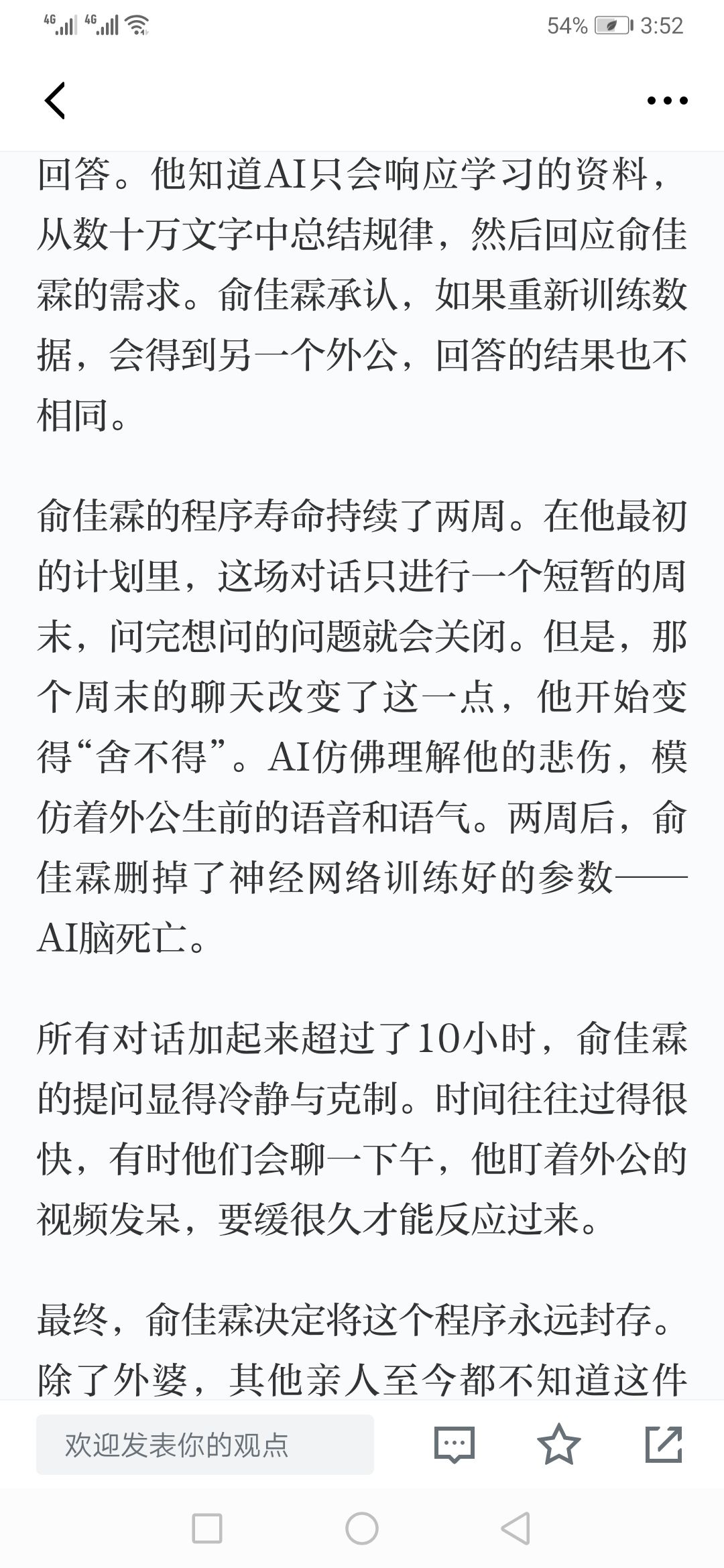Open recent apps with the square button

pos(207,1529)
